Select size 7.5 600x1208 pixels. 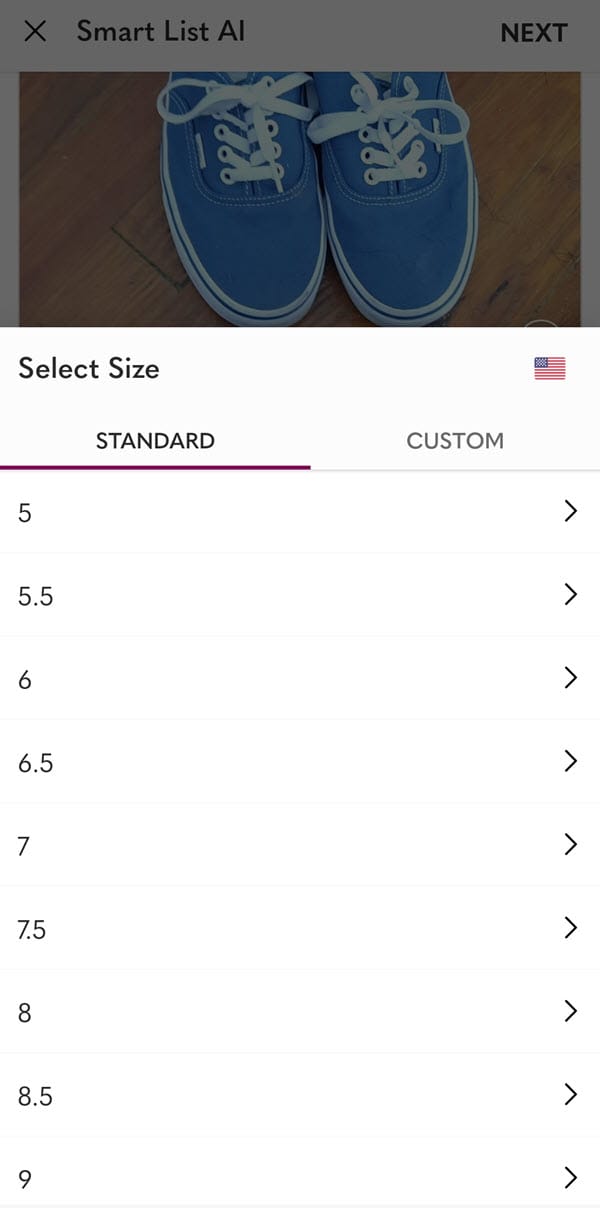tap(300, 930)
